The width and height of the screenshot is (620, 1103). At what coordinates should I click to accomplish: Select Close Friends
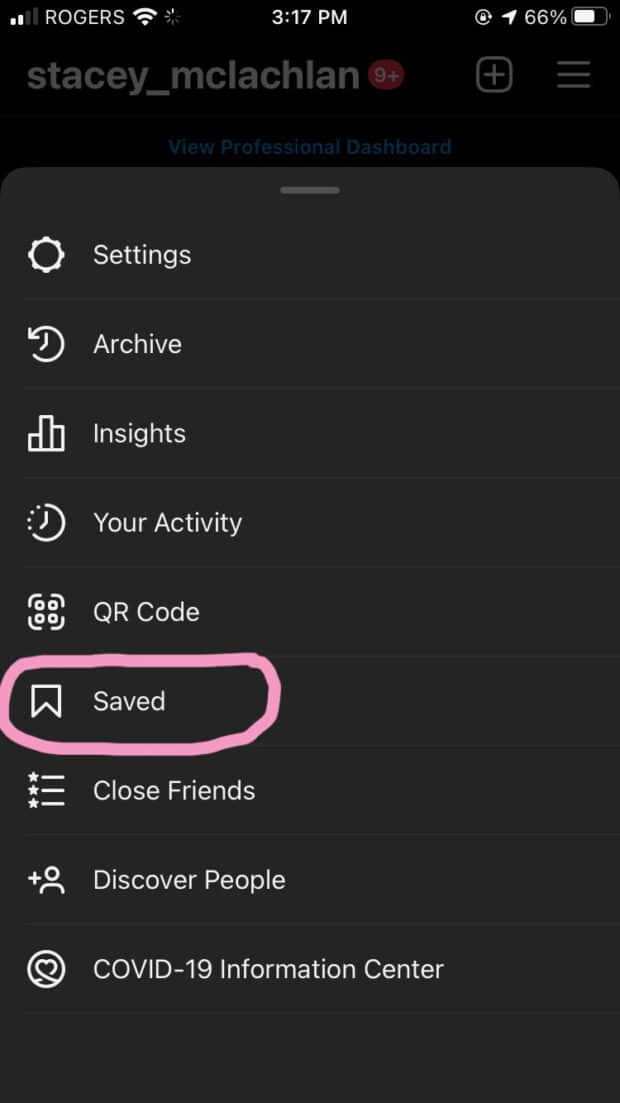click(174, 790)
